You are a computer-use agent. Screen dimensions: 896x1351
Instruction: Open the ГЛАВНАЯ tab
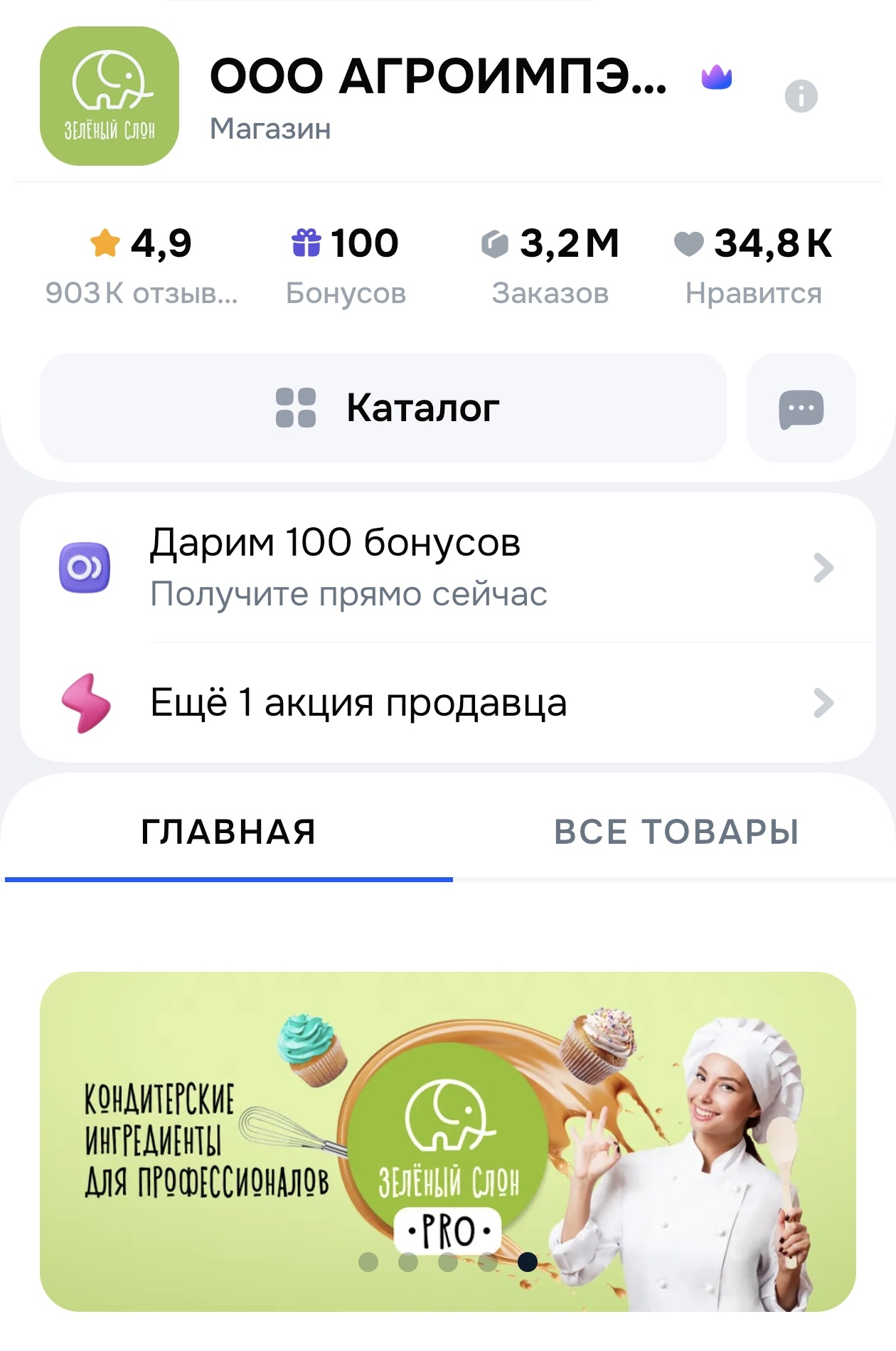[228, 832]
